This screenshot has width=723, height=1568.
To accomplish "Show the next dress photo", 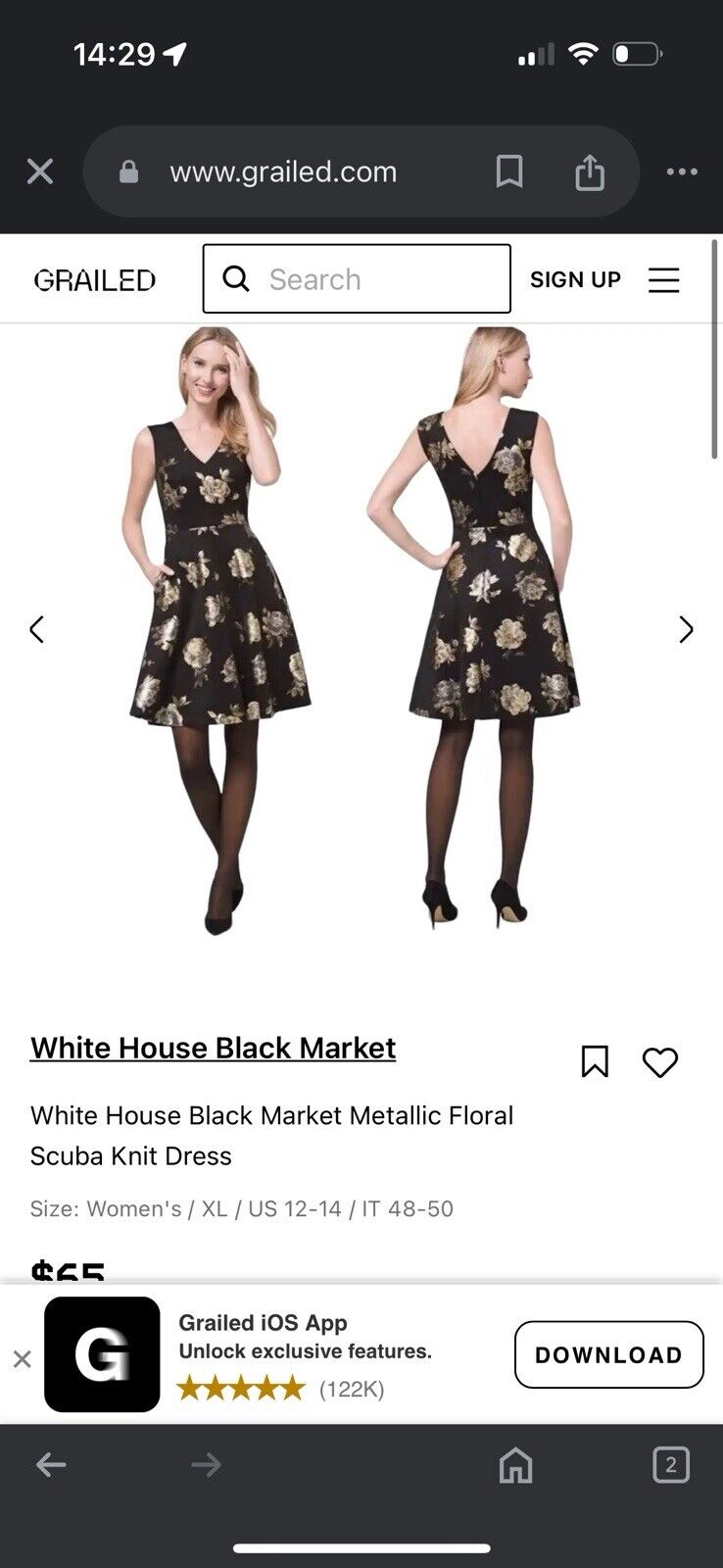I will coord(686,629).
